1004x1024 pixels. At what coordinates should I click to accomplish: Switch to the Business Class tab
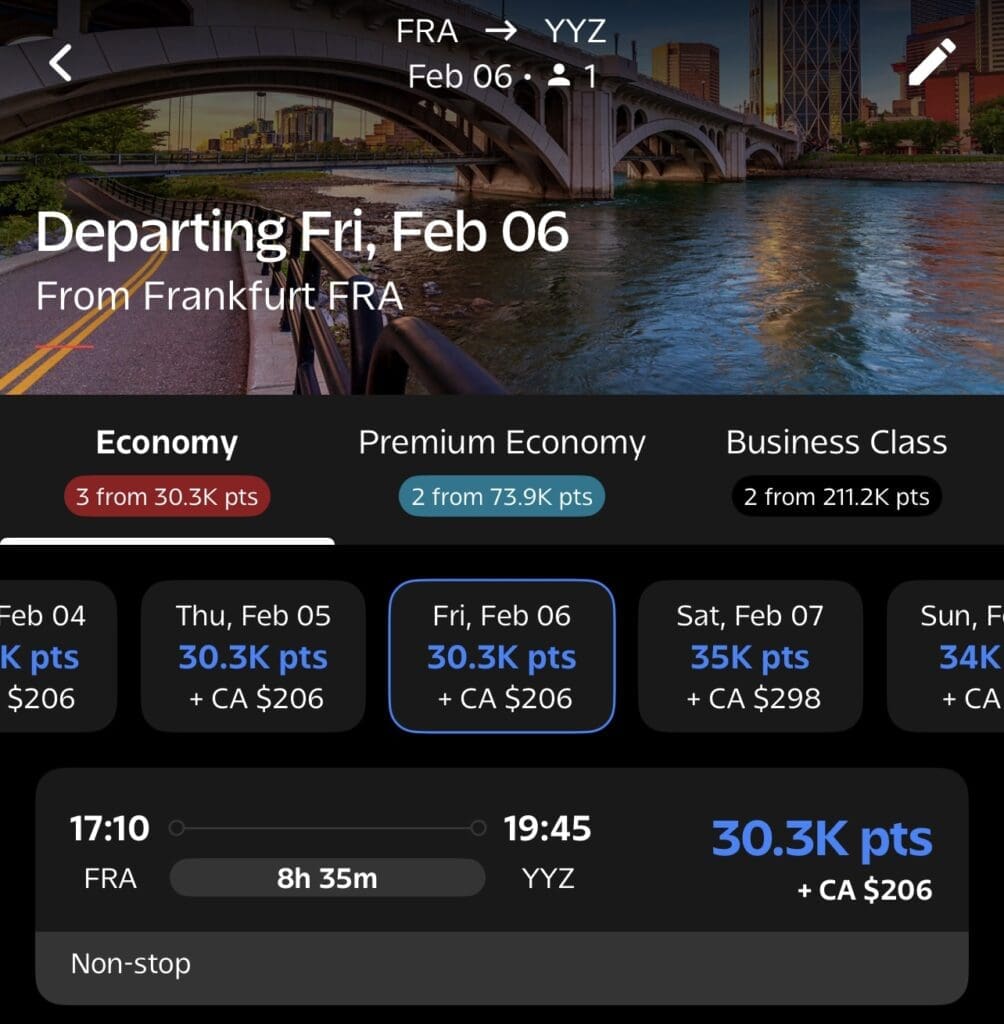click(836, 468)
